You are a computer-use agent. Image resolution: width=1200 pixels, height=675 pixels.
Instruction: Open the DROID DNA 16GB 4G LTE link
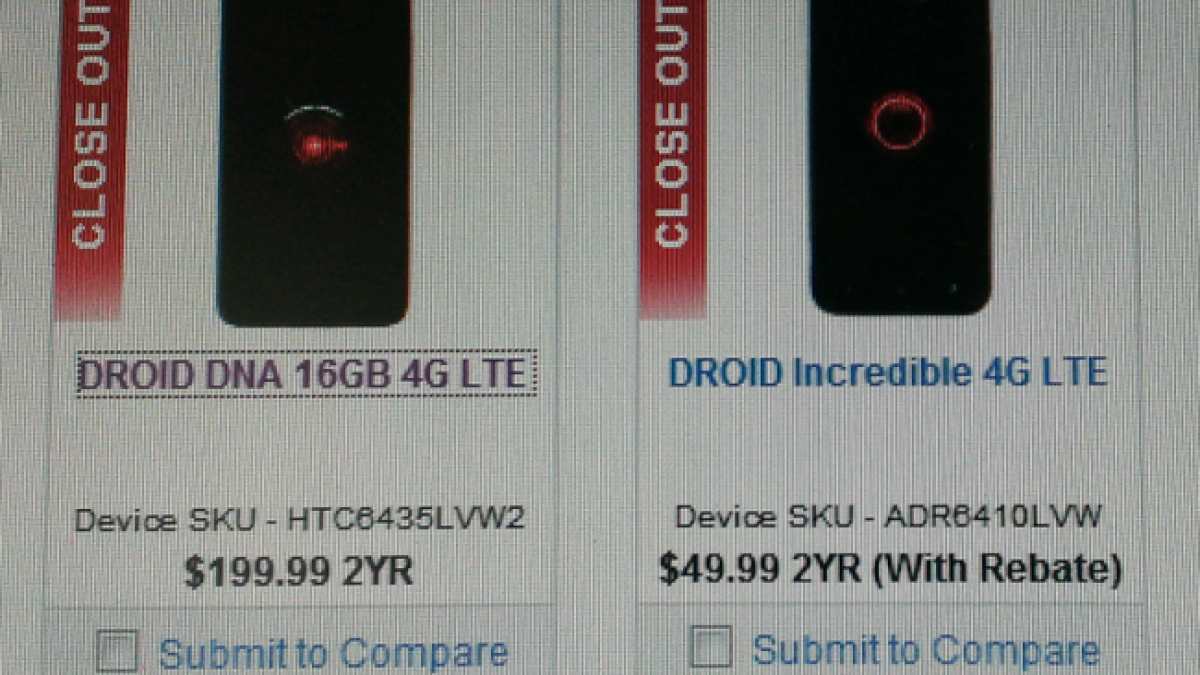(303, 374)
